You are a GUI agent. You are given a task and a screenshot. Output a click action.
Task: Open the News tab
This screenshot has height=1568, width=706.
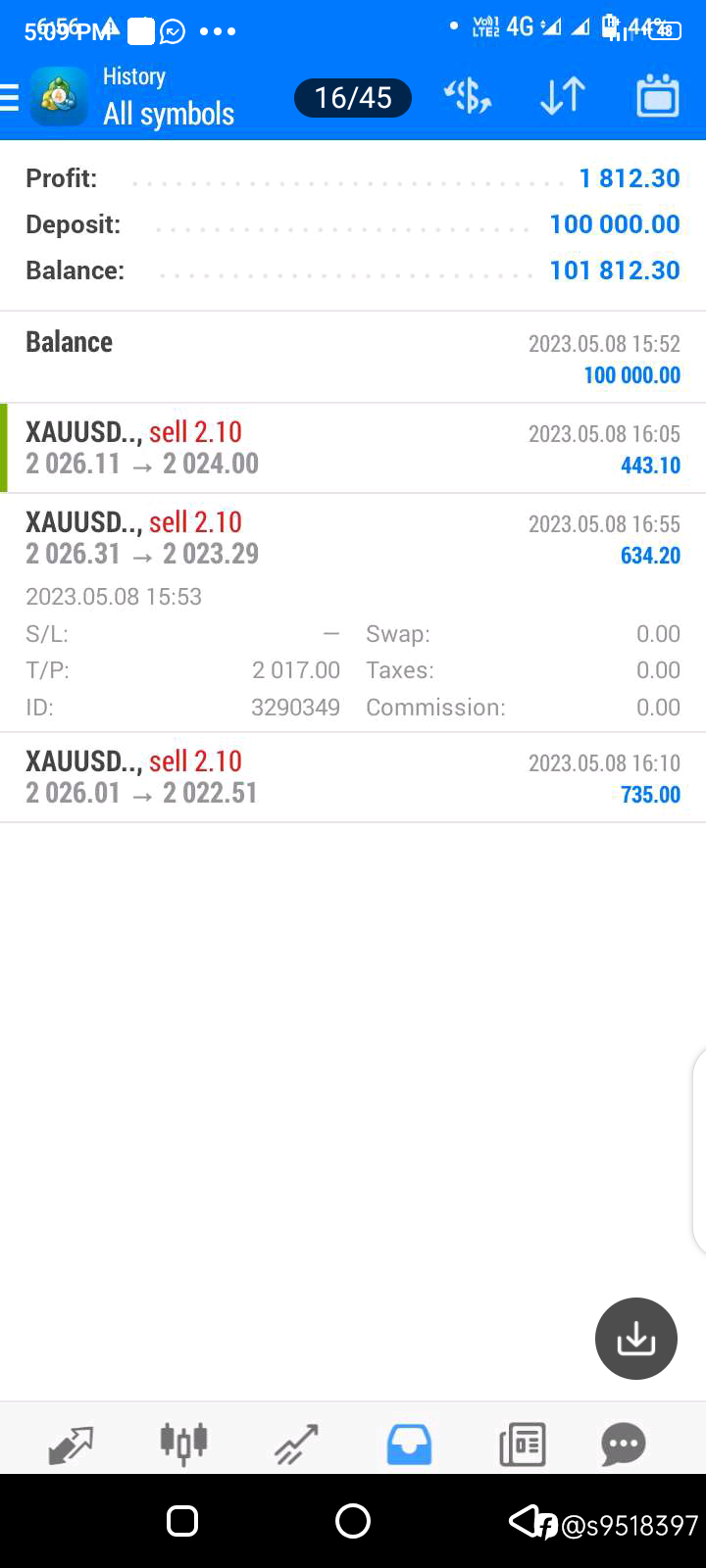point(522,1445)
